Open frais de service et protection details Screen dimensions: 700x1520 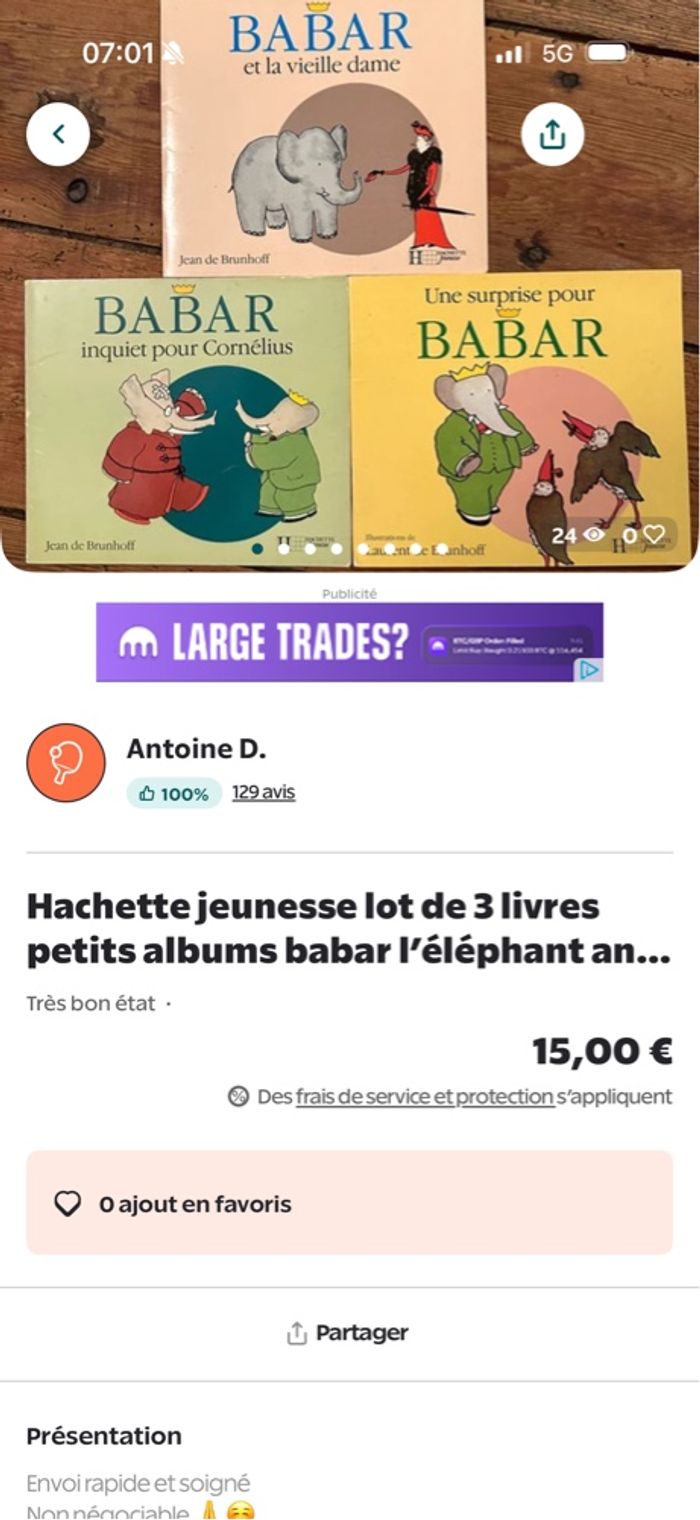424,1097
